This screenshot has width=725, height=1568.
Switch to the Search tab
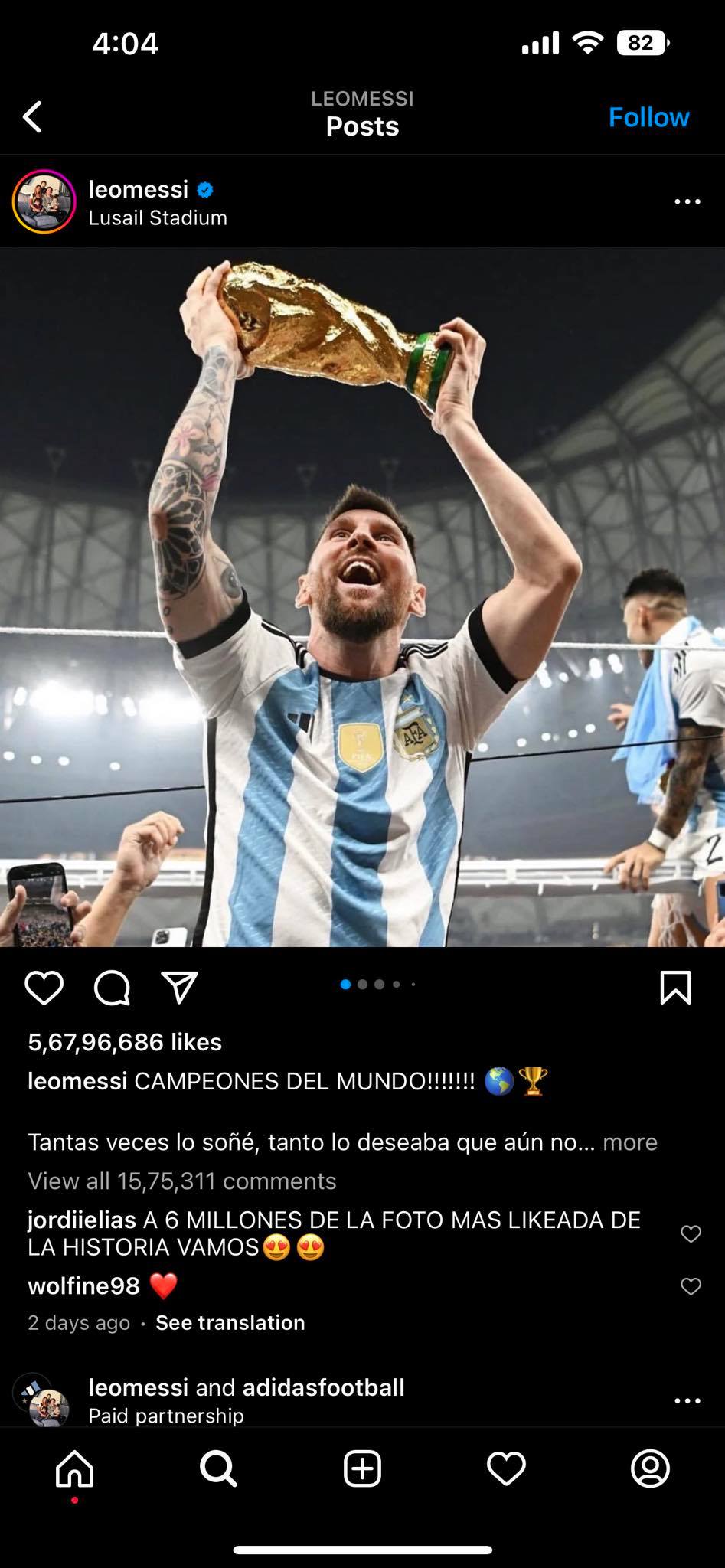pos(218,1468)
